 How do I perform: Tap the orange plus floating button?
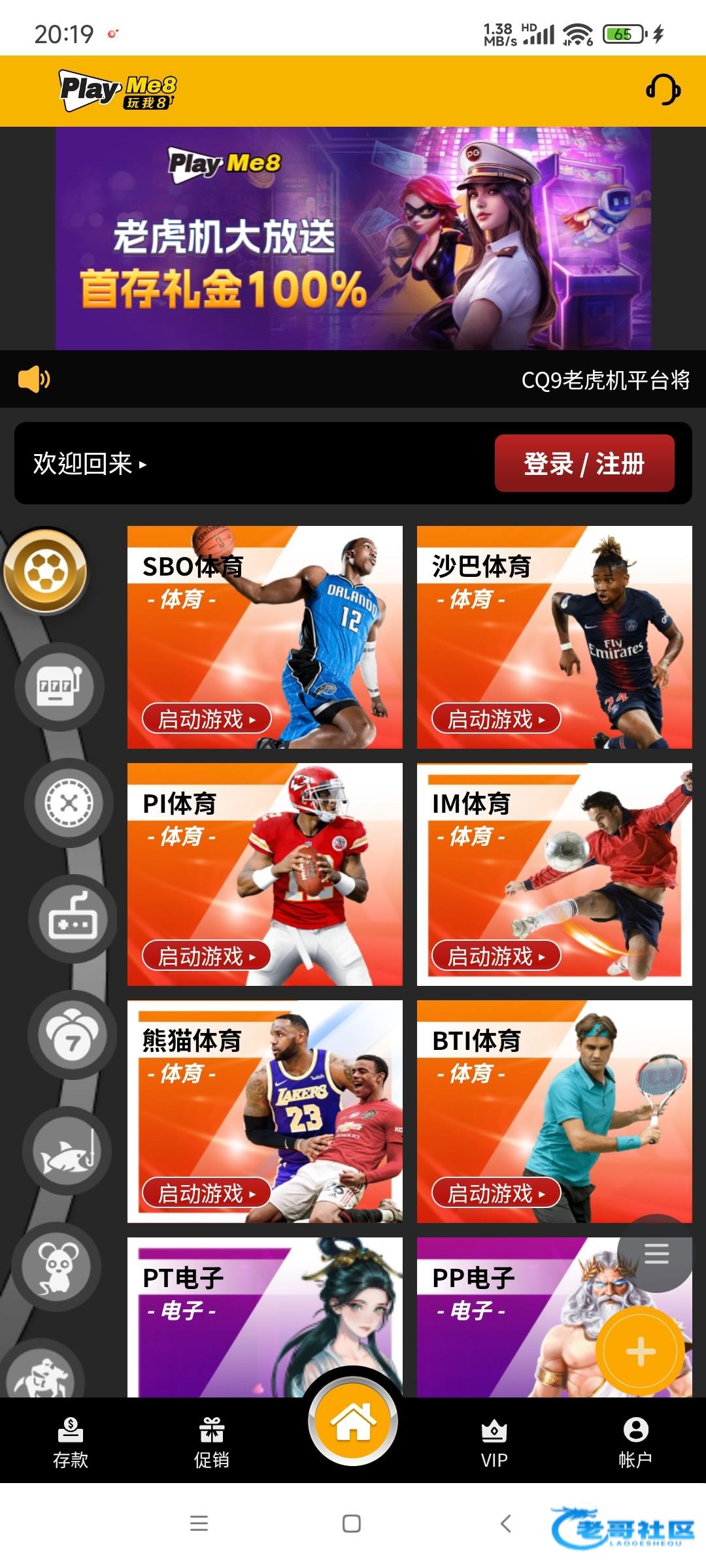tap(641, 1352)
